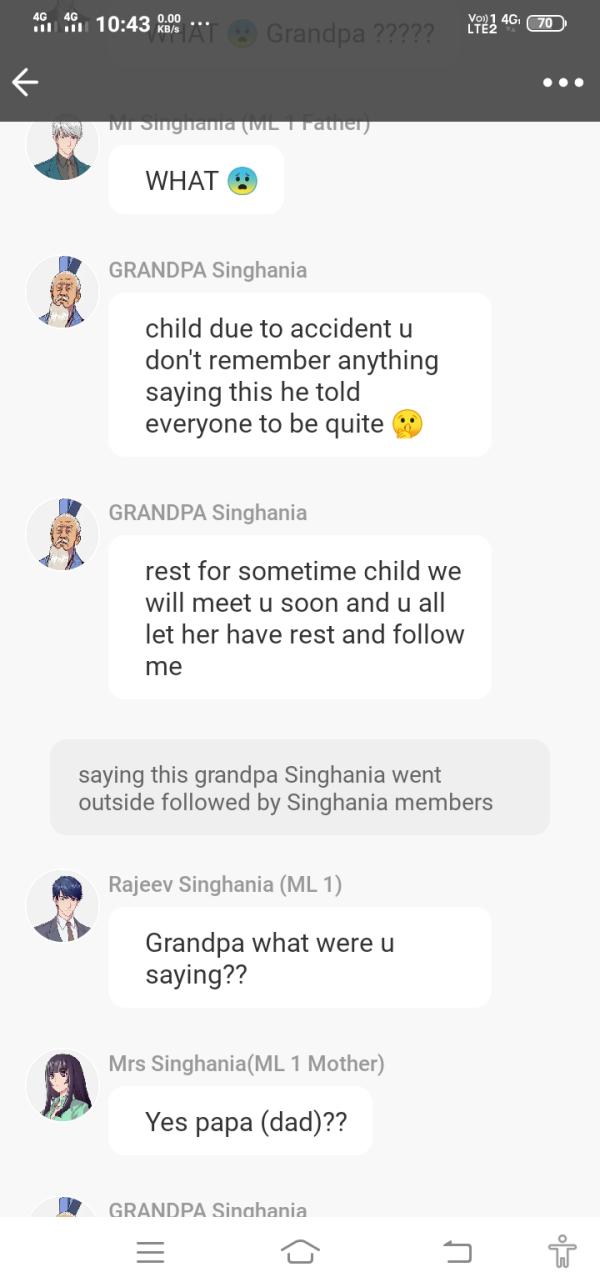Open the accessibility shortcut icon
Screen dimensions: 600x1287
click(562, 1251)
